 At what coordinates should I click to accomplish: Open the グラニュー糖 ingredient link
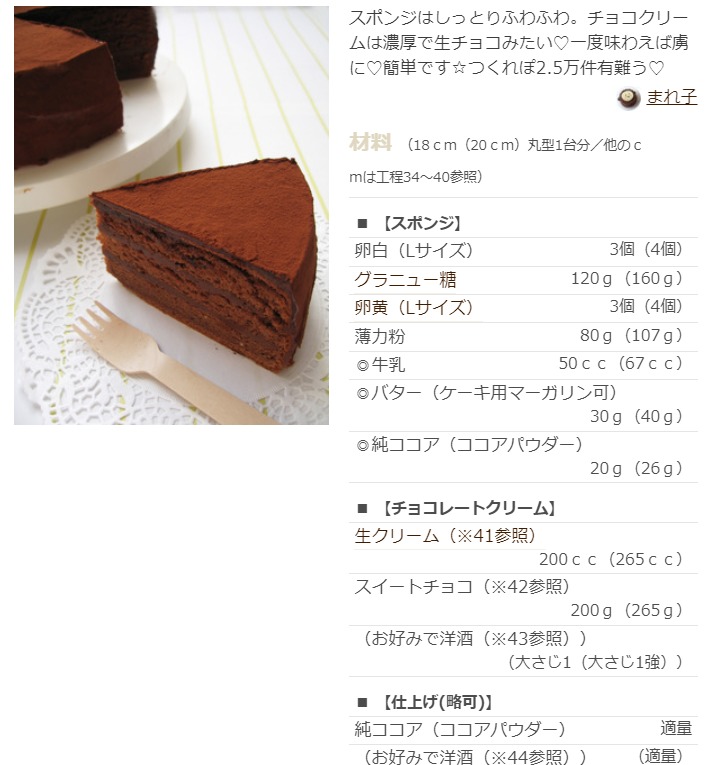(405, 279)
